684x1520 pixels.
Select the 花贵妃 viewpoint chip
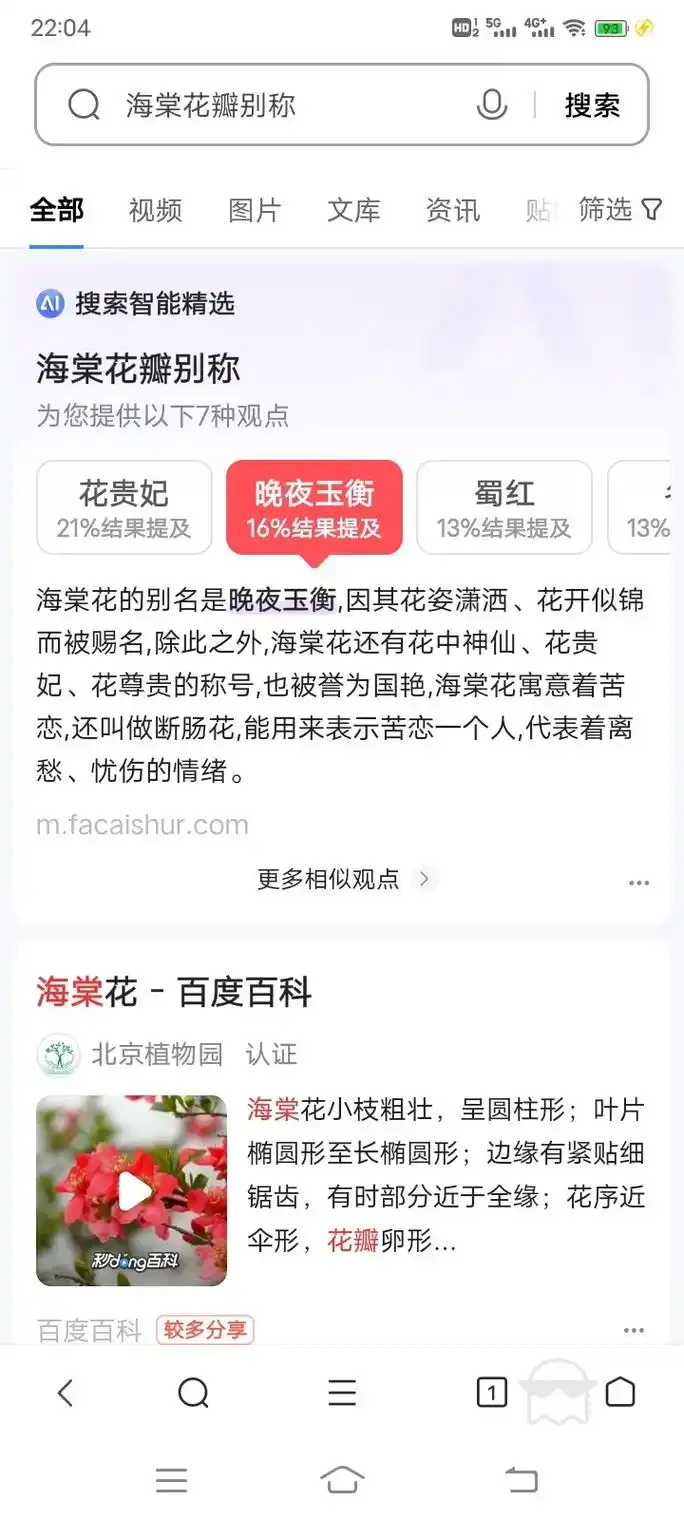click(124, 507)
